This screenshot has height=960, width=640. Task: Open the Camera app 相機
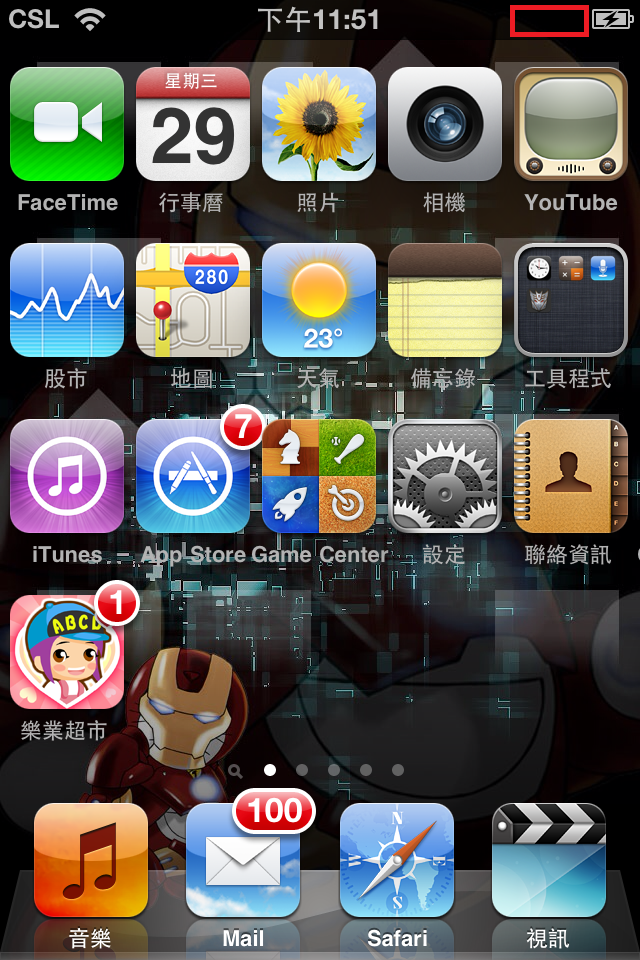[445, 124]
